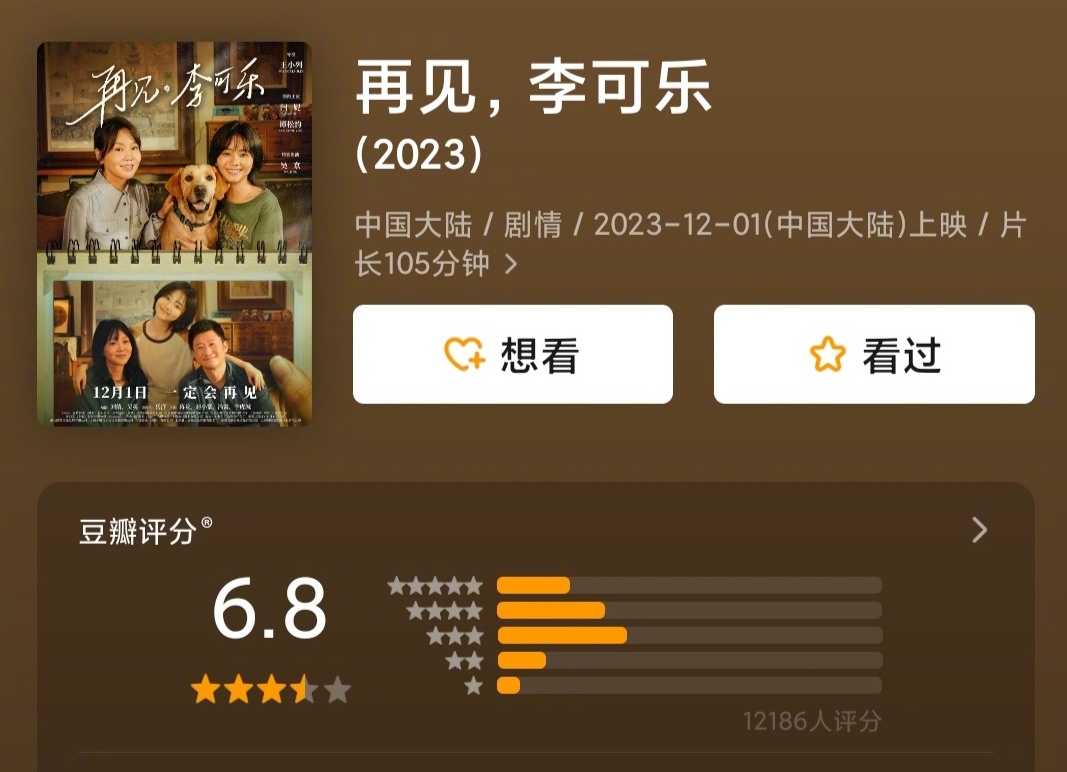Mark the movie as 想看
The width and height of the screenshot is (1067, 772).
click(512, 355)
